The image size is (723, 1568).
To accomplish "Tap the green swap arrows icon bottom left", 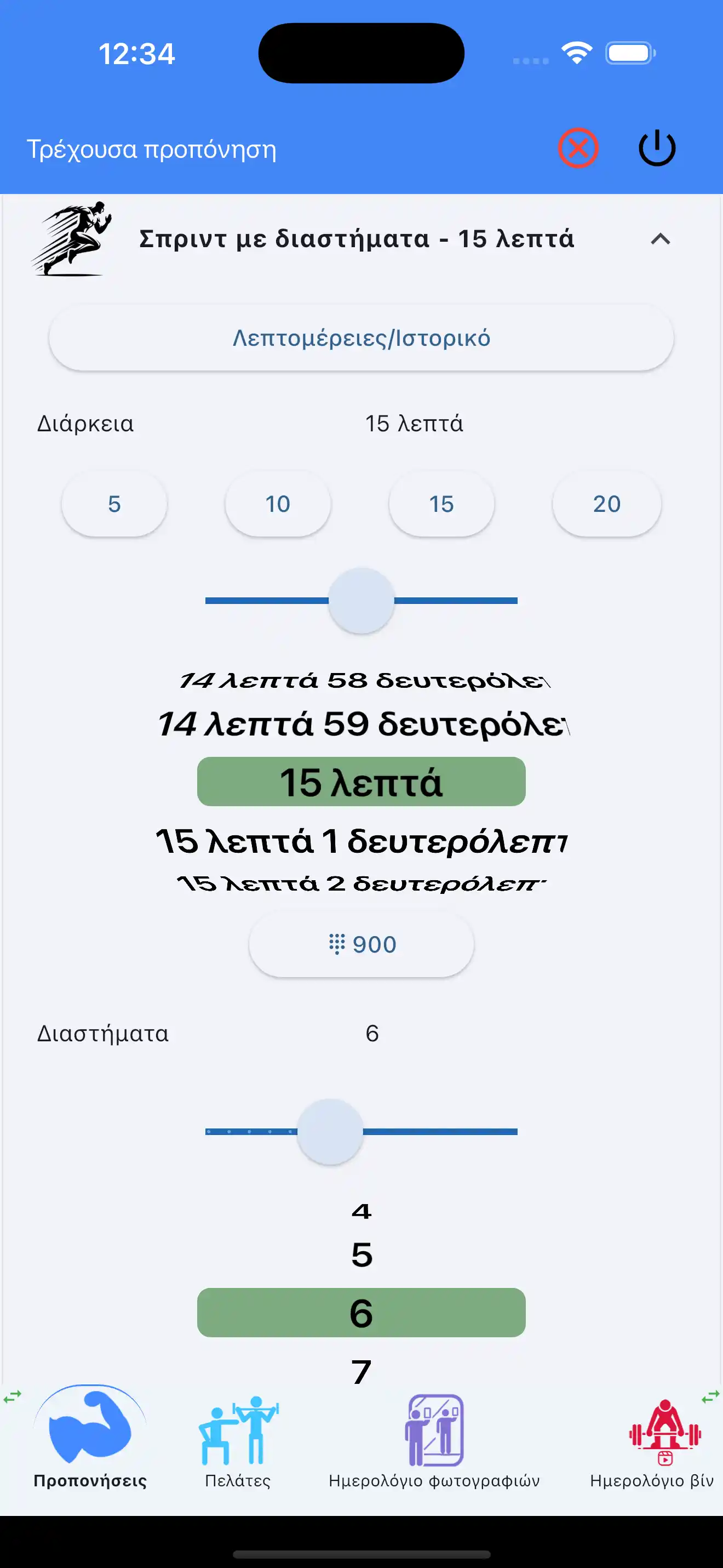I will pos(12,1395).
